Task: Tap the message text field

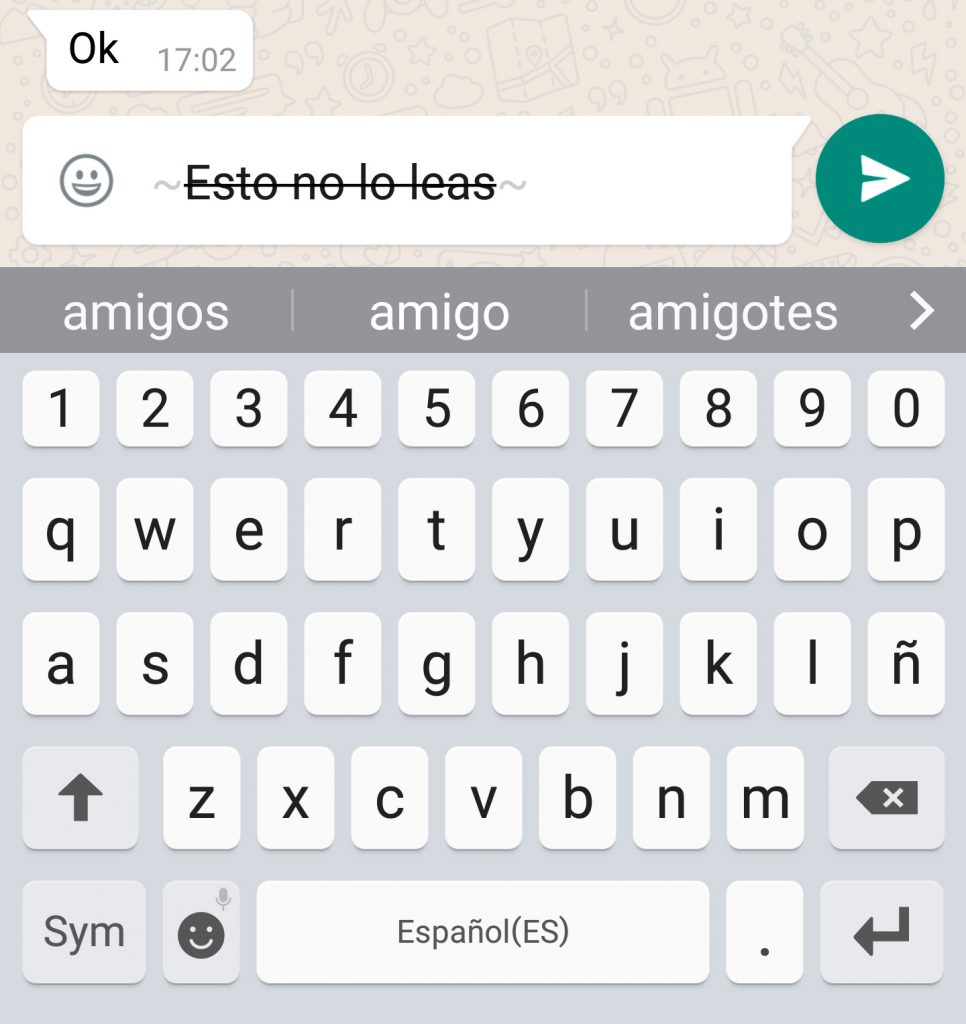Action: coord(450,183)
